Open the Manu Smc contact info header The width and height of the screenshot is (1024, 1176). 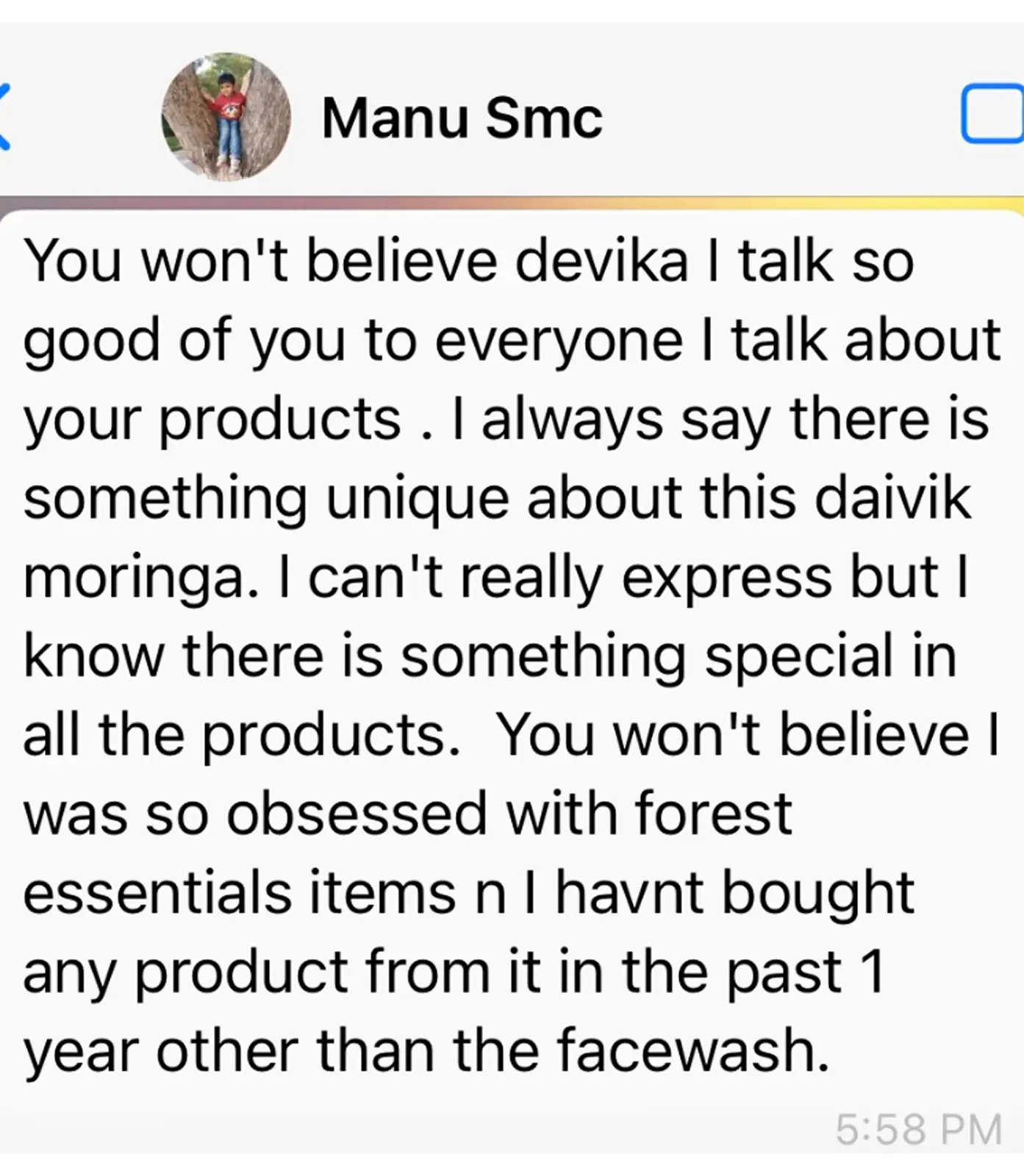tap(462, 118)
